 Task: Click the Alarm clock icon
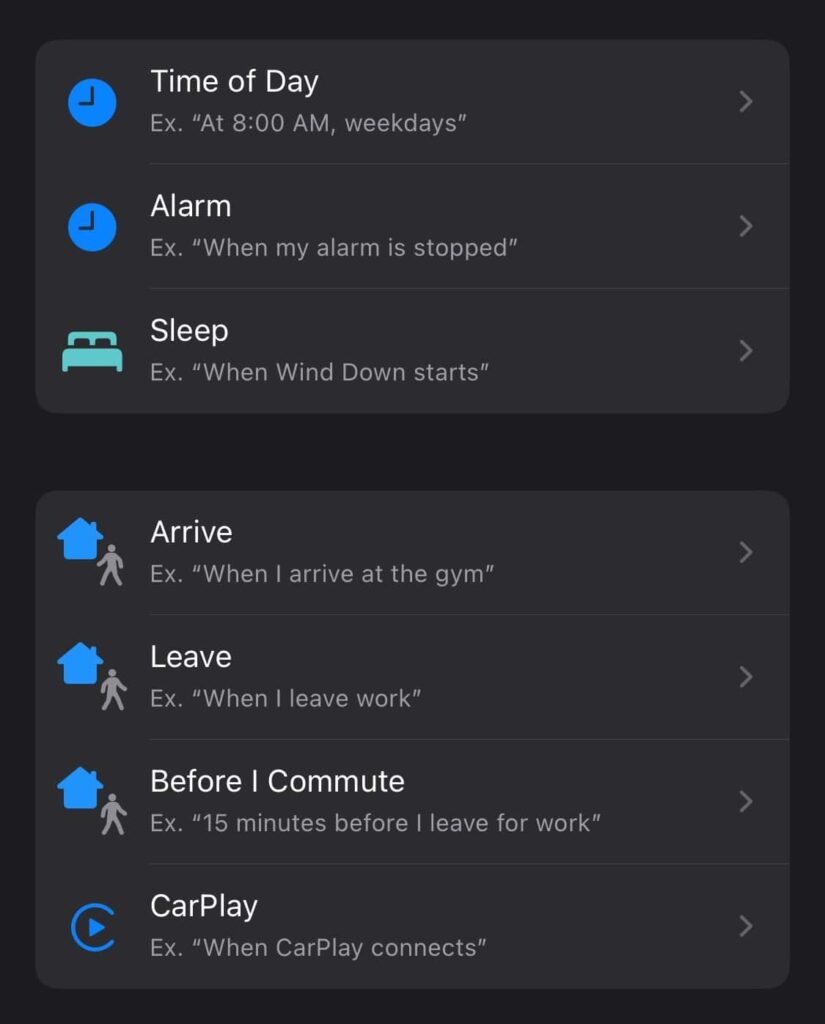(x=92, y=227)
